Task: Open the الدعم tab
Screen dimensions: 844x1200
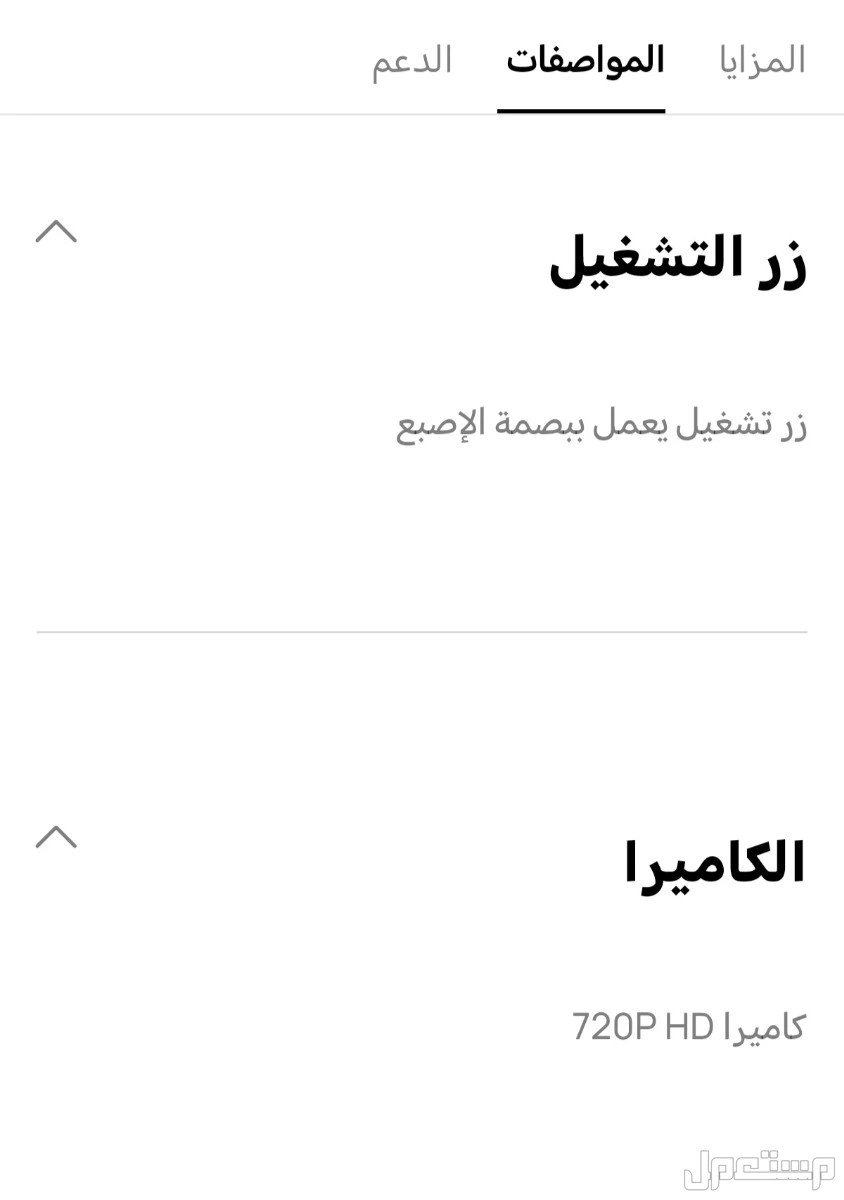Action: point(412,60)
